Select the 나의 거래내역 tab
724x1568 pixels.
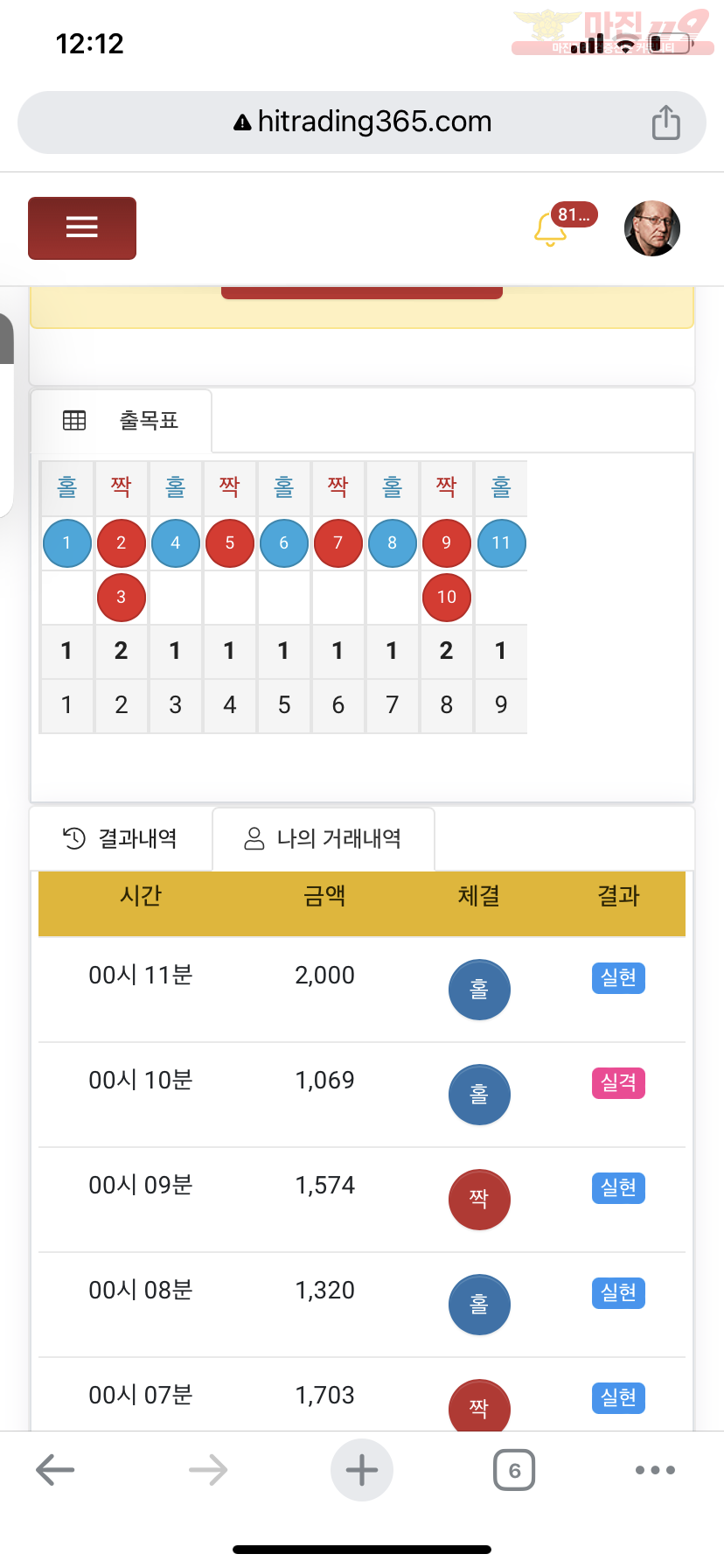tap(323, 838)
